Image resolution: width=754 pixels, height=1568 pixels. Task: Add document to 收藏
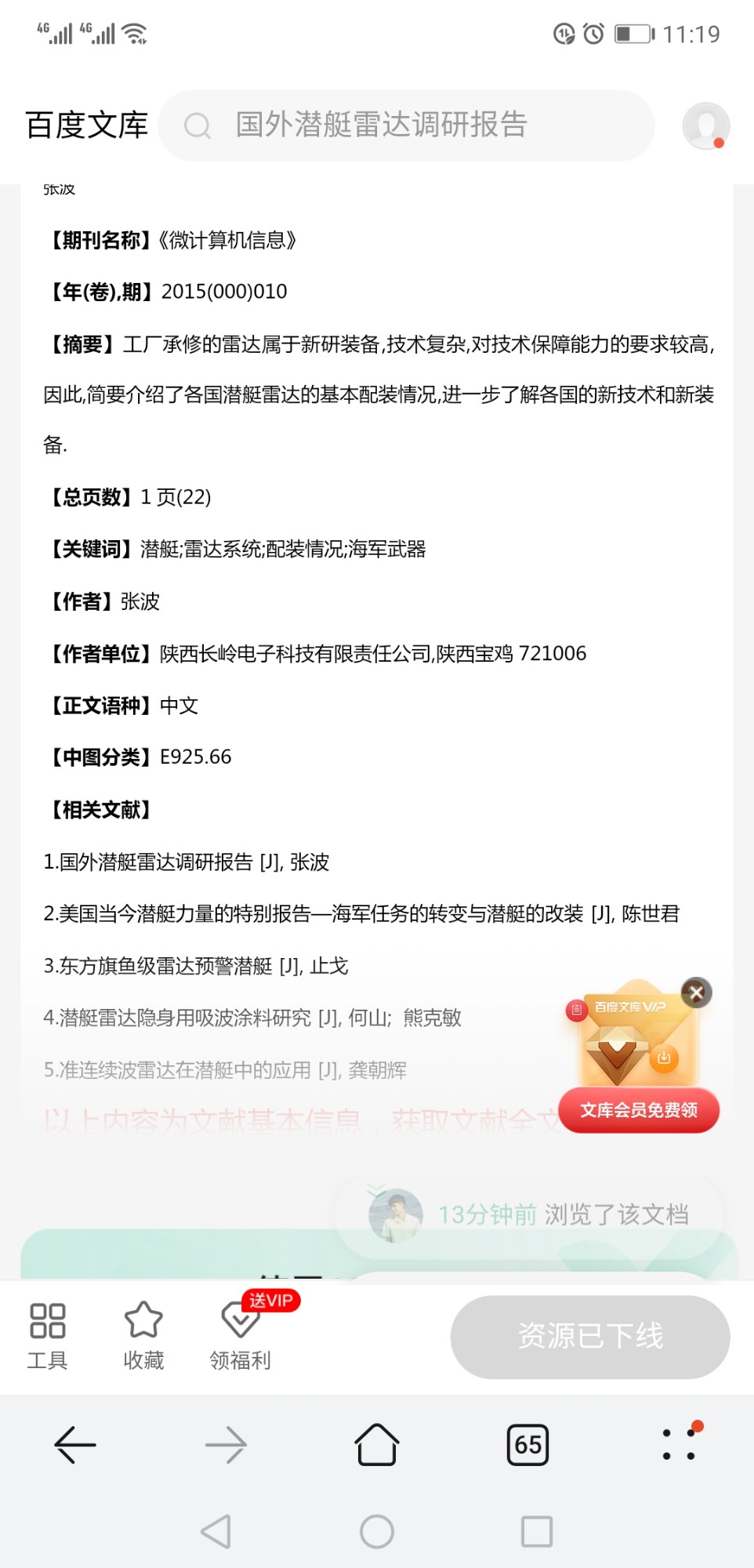(143, 1335)
